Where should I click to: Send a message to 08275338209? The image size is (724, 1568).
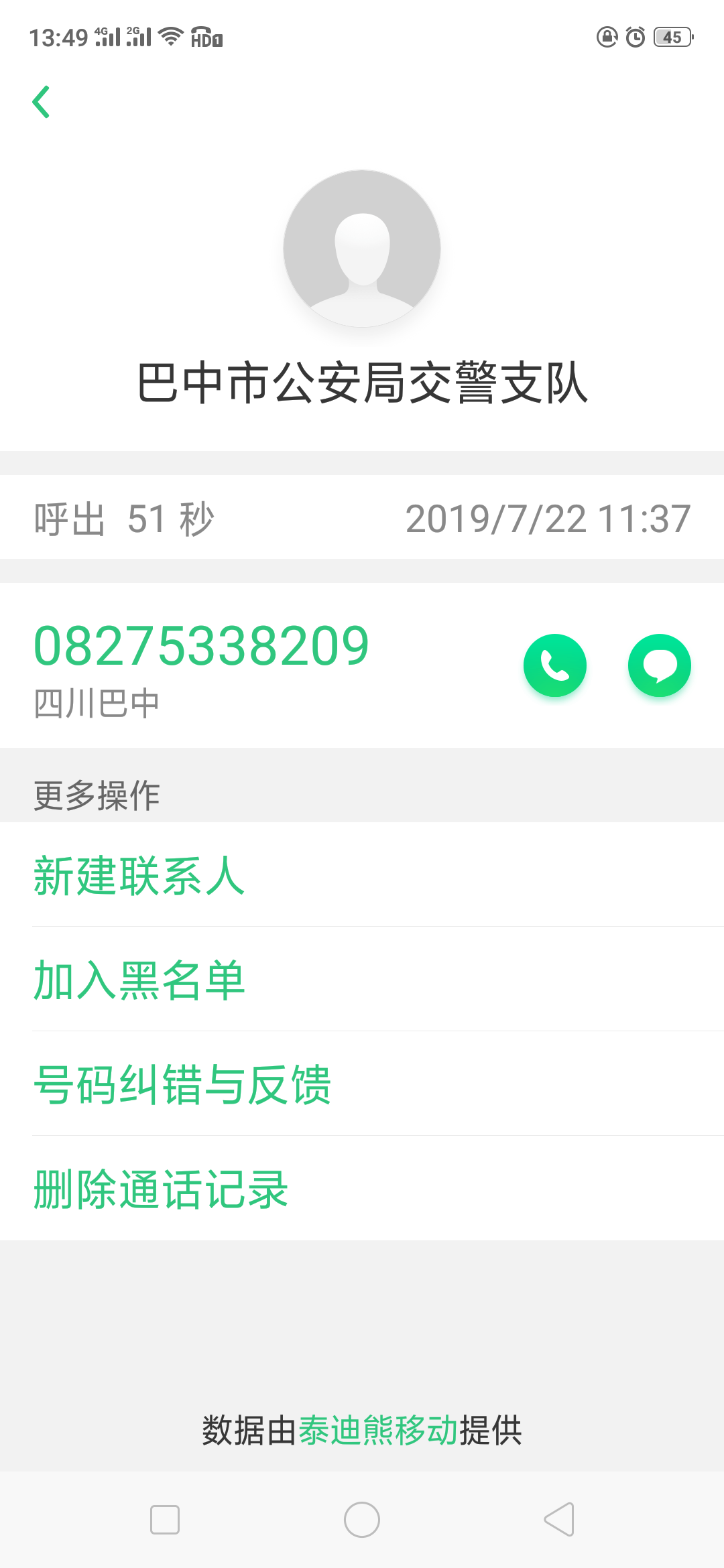pos(659,665)
